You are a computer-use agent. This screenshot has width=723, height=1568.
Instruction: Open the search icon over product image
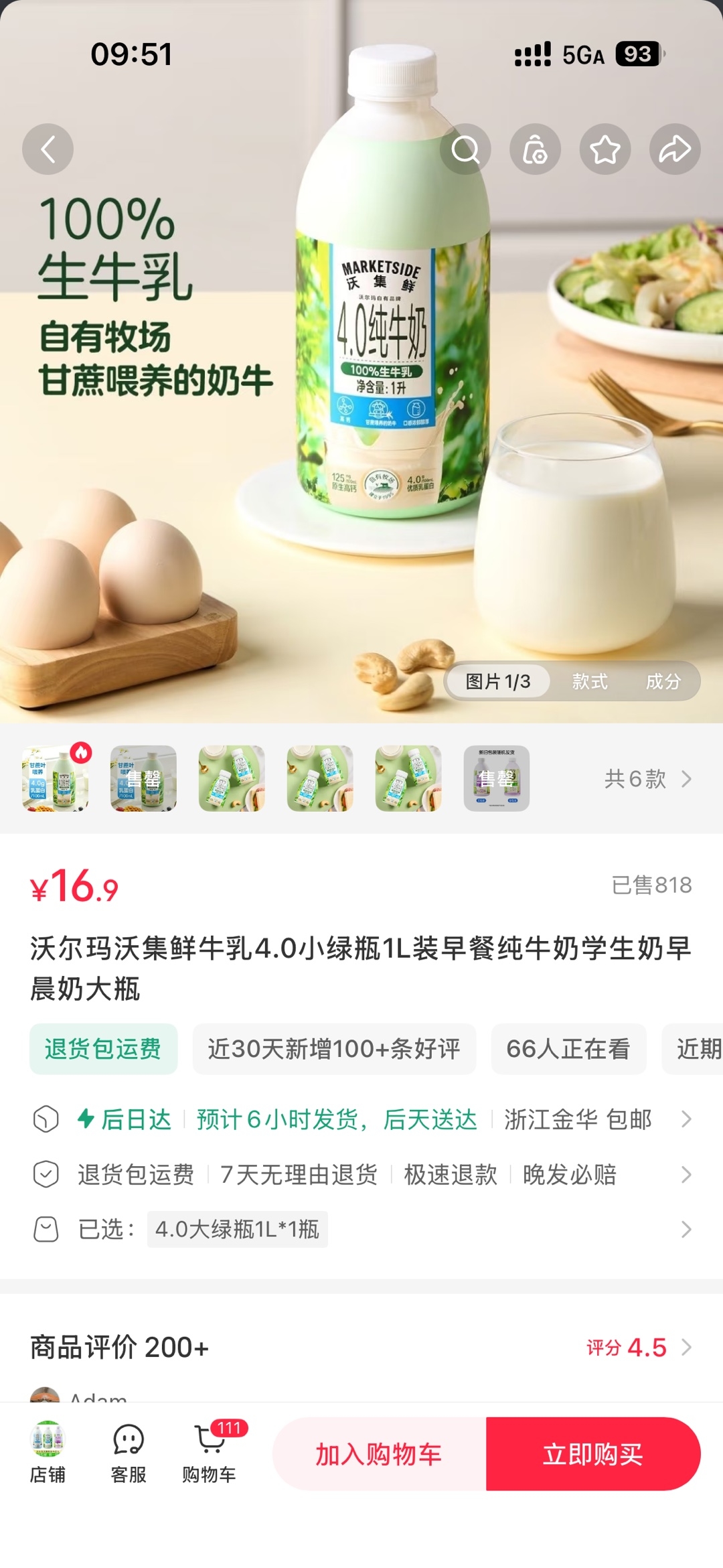[x=465, y=149]
